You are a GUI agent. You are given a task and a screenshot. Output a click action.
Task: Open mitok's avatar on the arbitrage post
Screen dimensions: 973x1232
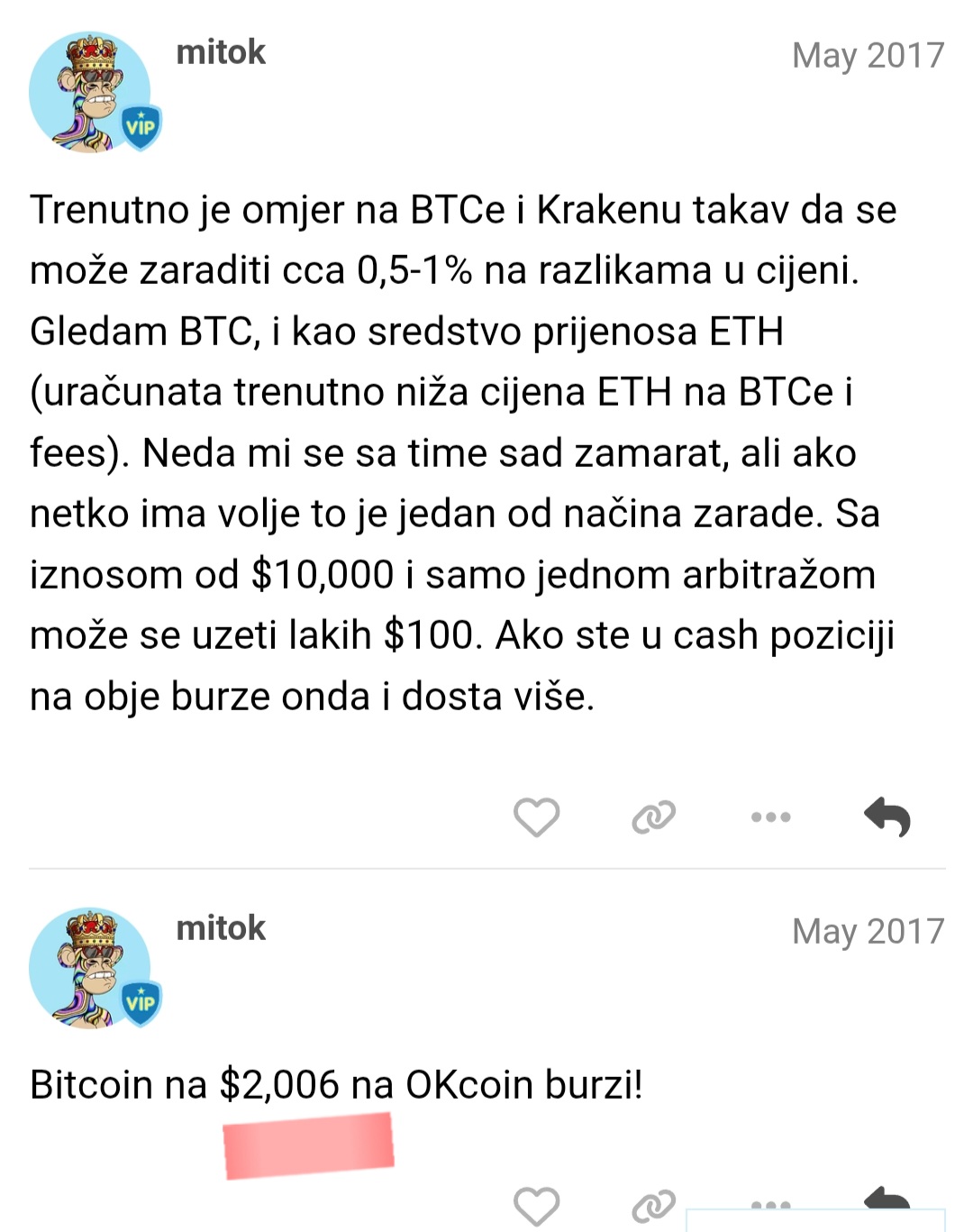90,92
